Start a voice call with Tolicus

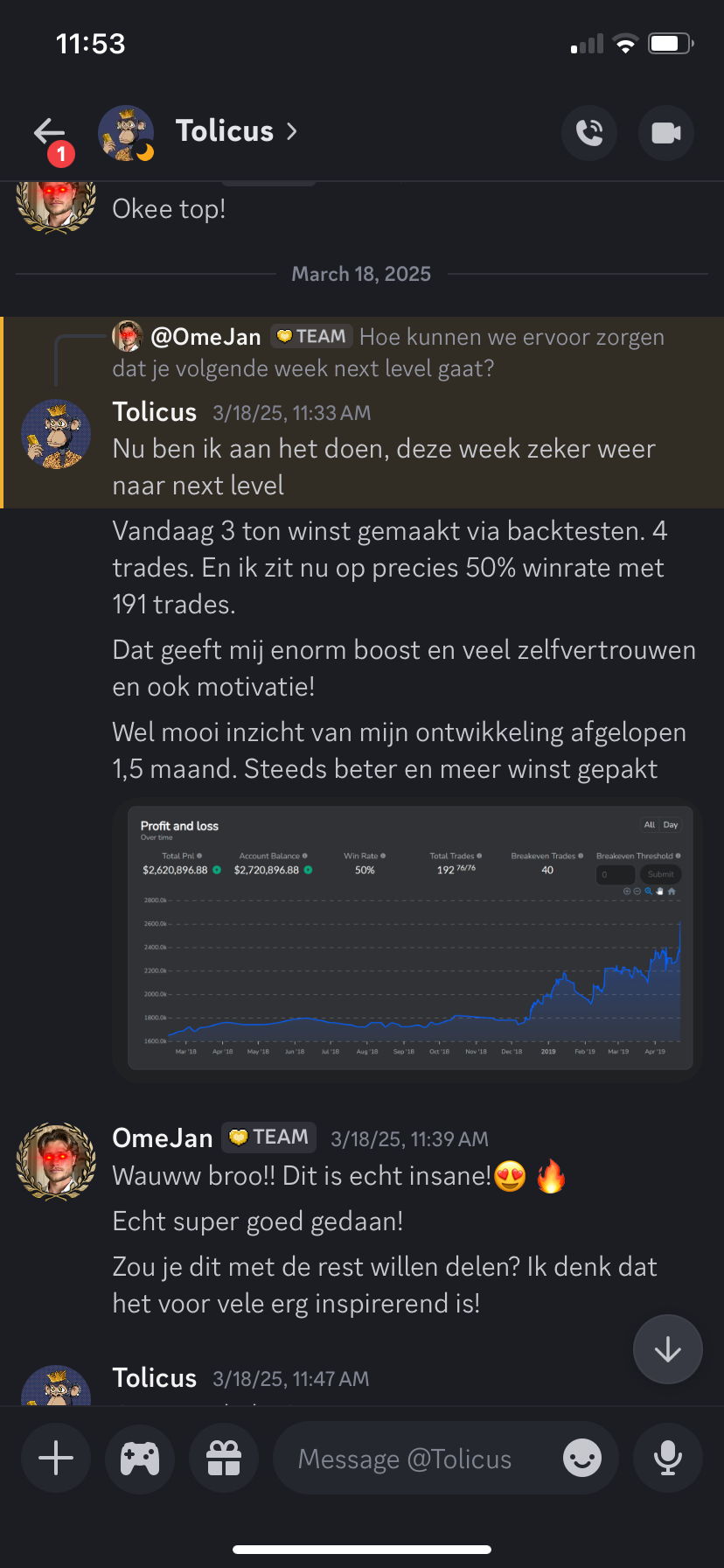click(589, 133)
